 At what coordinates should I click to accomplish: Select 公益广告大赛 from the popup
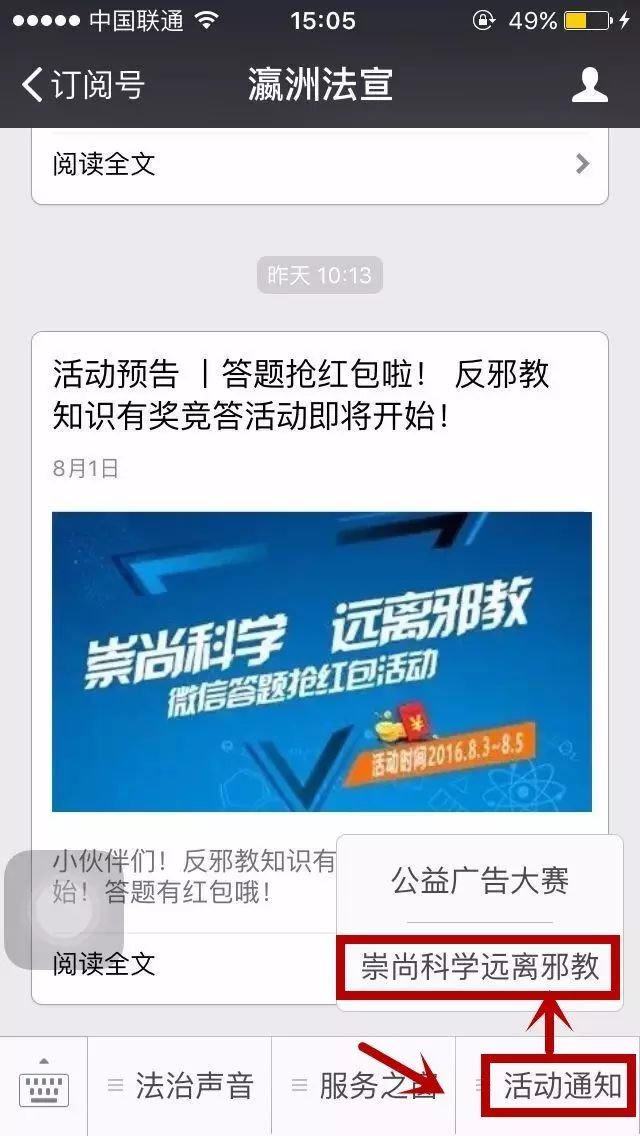click(x=480, y=881)
